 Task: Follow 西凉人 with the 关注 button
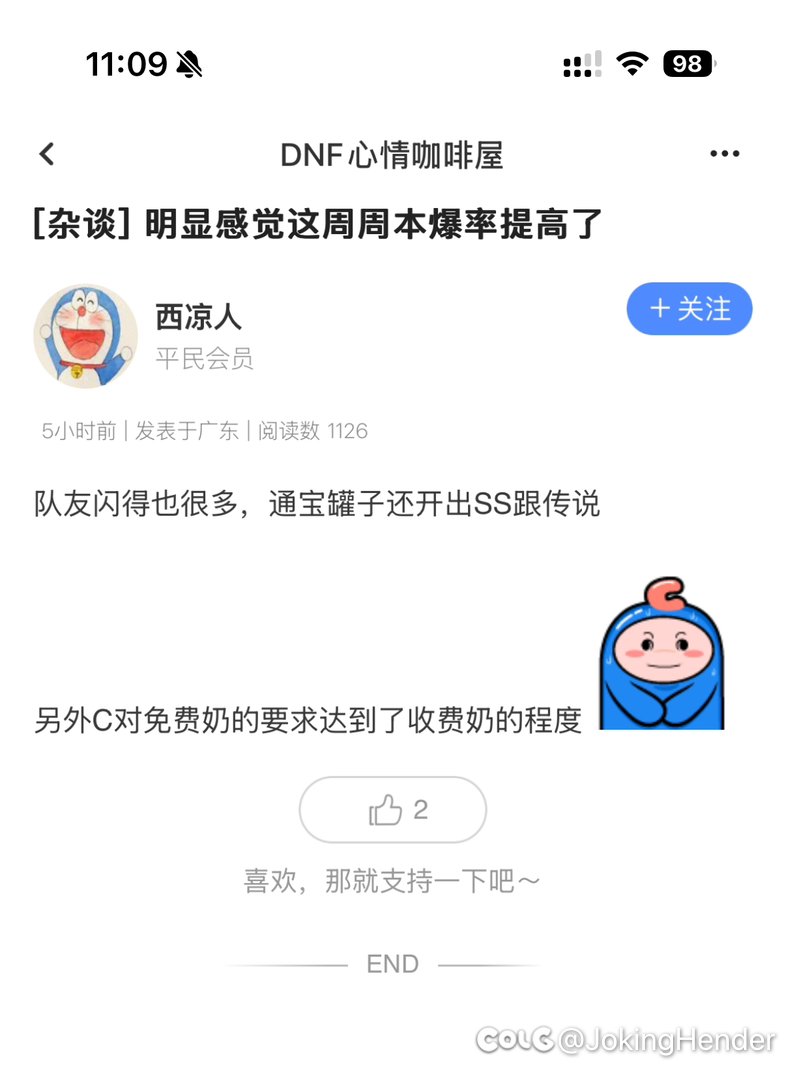689,309
